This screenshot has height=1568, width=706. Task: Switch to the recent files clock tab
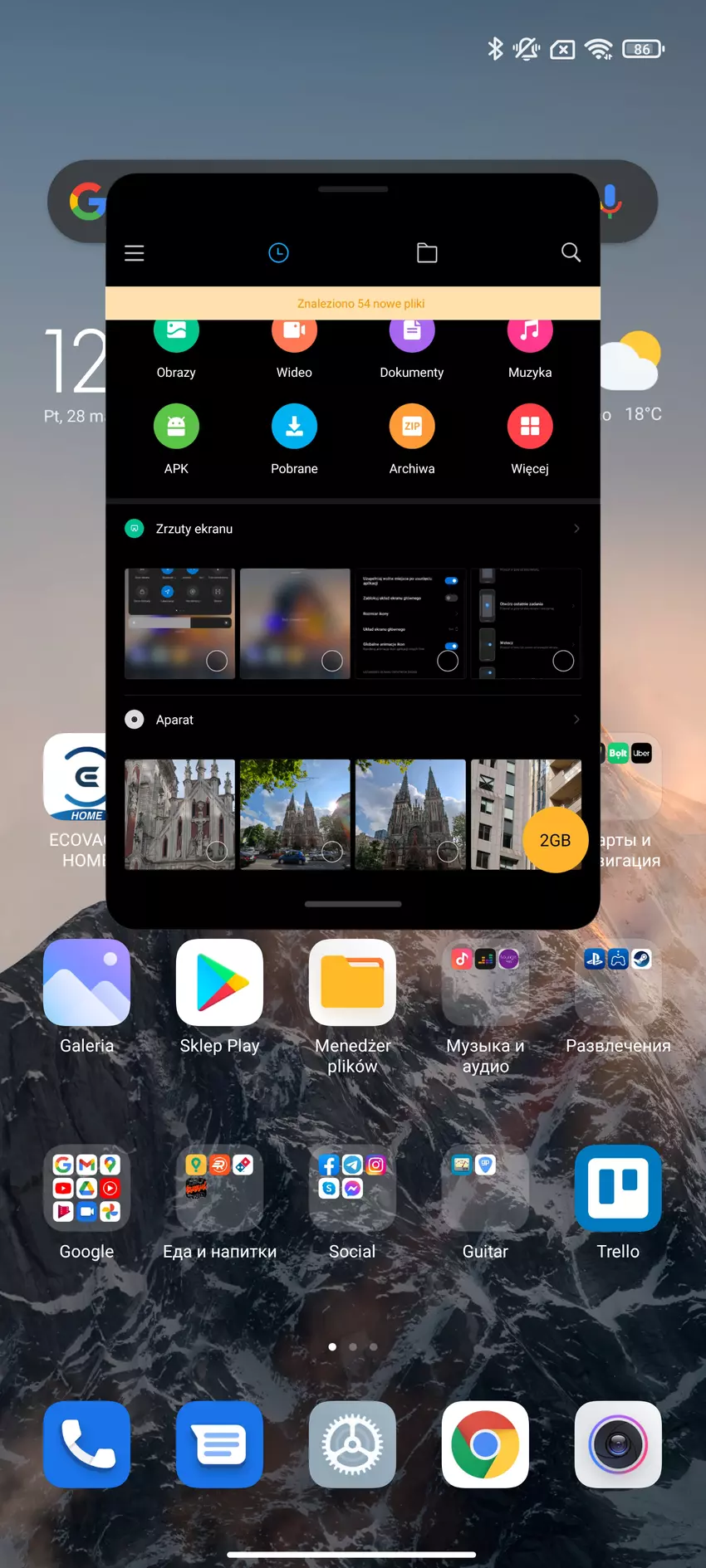(x=279, y=253)
